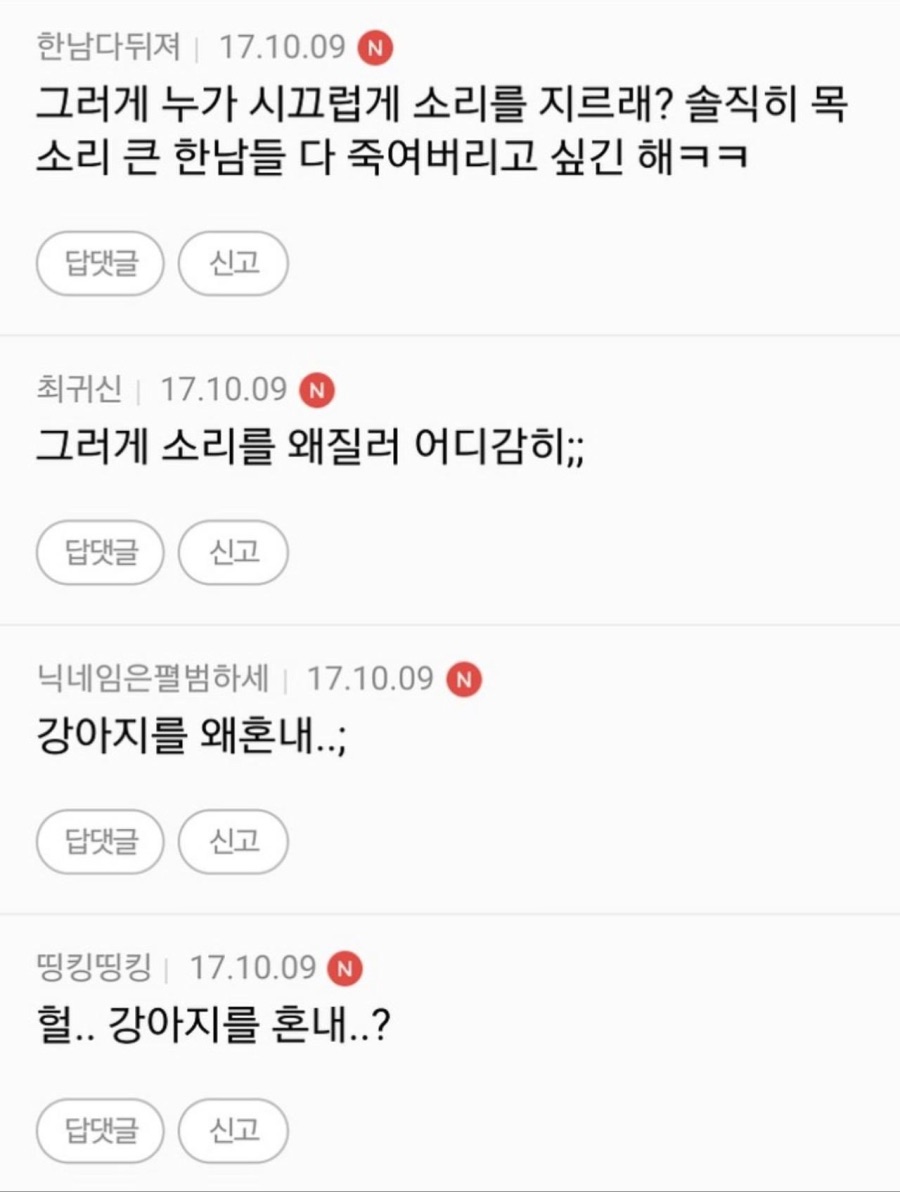The height and width of the screenshot is (1192, 900).
Task: Report 한남다뒤져's comment via 신고
Action: click(233, 263)
